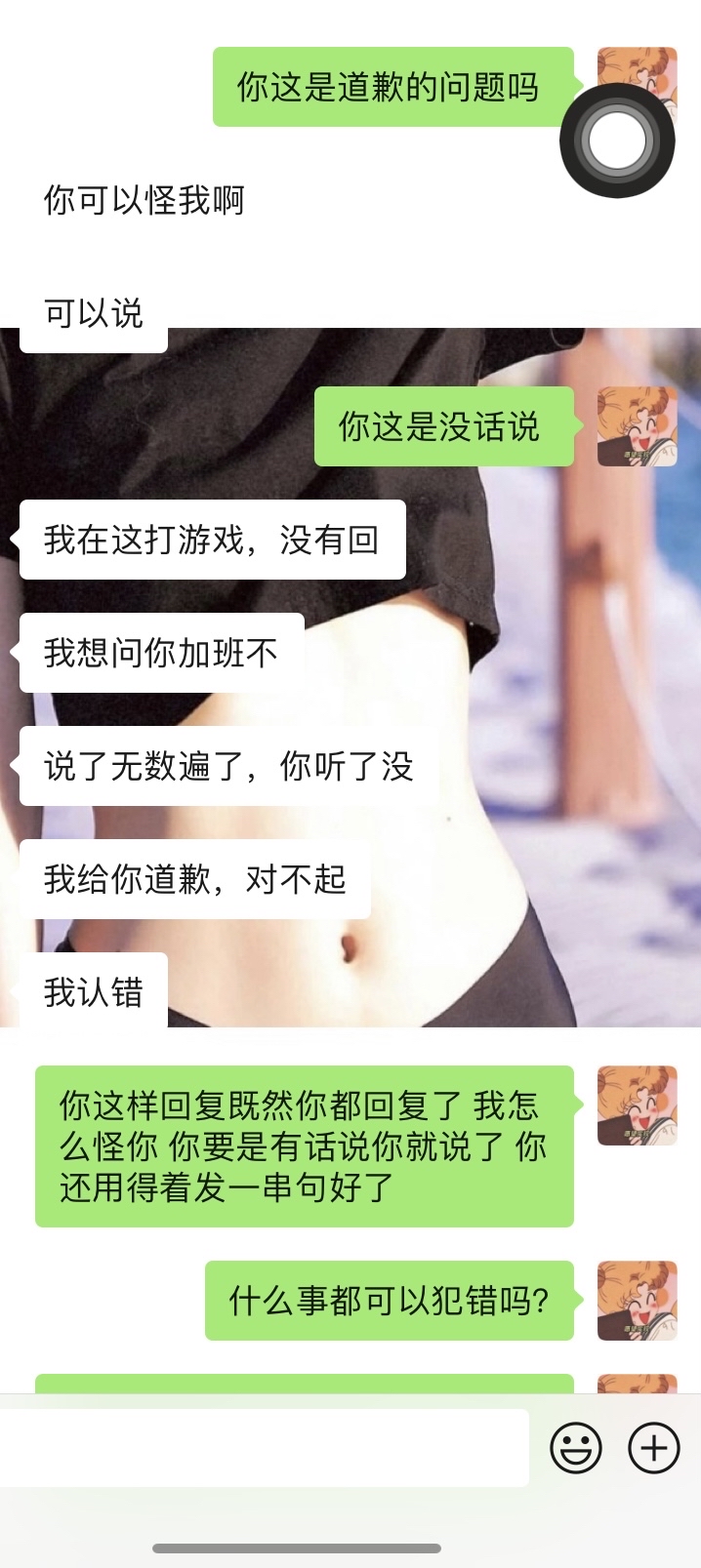
Task: Open the plus attachment menu
Action: pos(653,1447)
